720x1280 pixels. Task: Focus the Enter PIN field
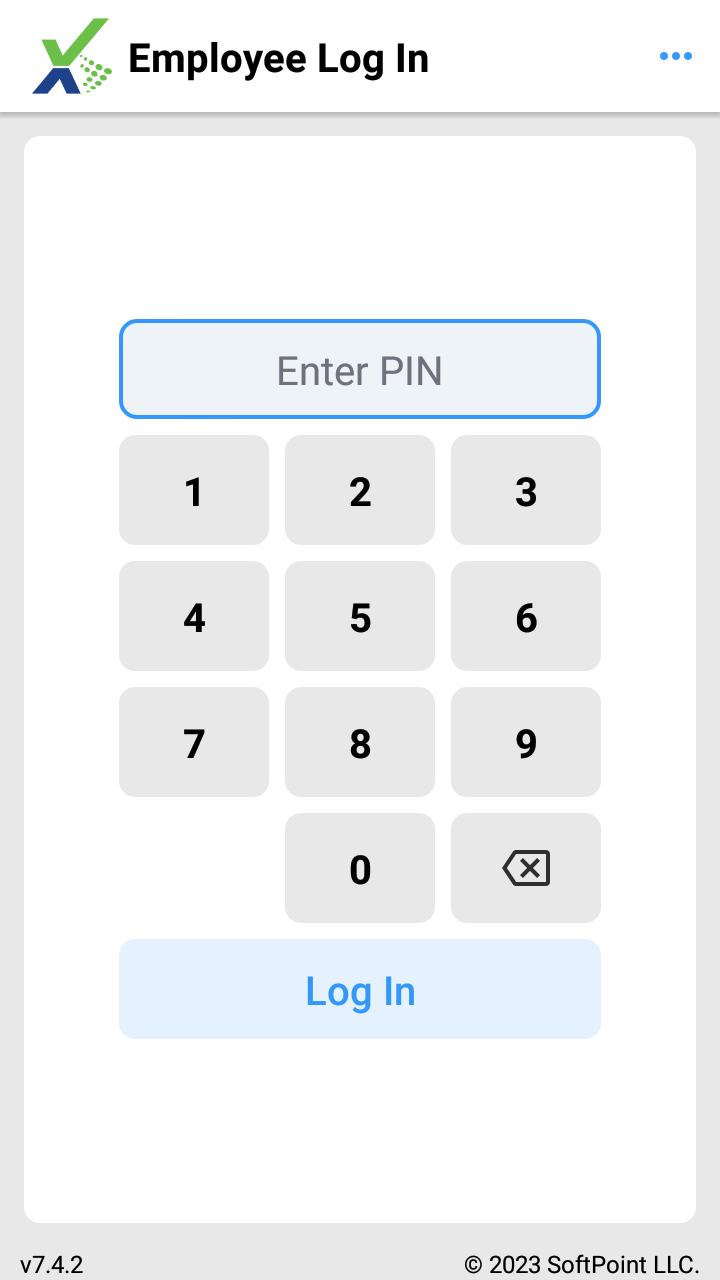click(x=360, y=370)
